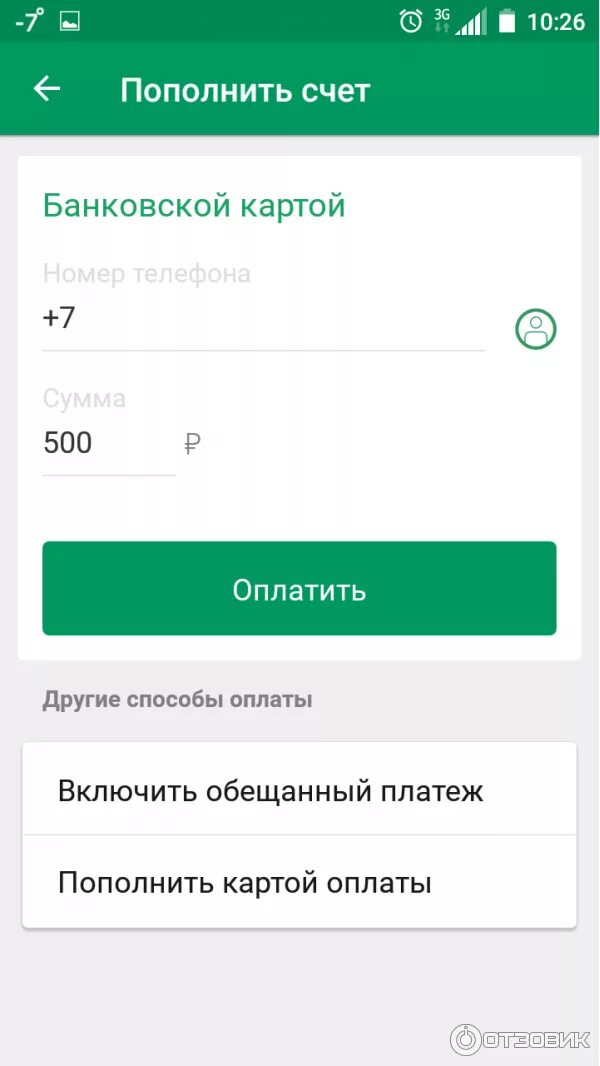Open contacts picker next to phone number
Screen dimensions: 600x1066
point(535,330)
